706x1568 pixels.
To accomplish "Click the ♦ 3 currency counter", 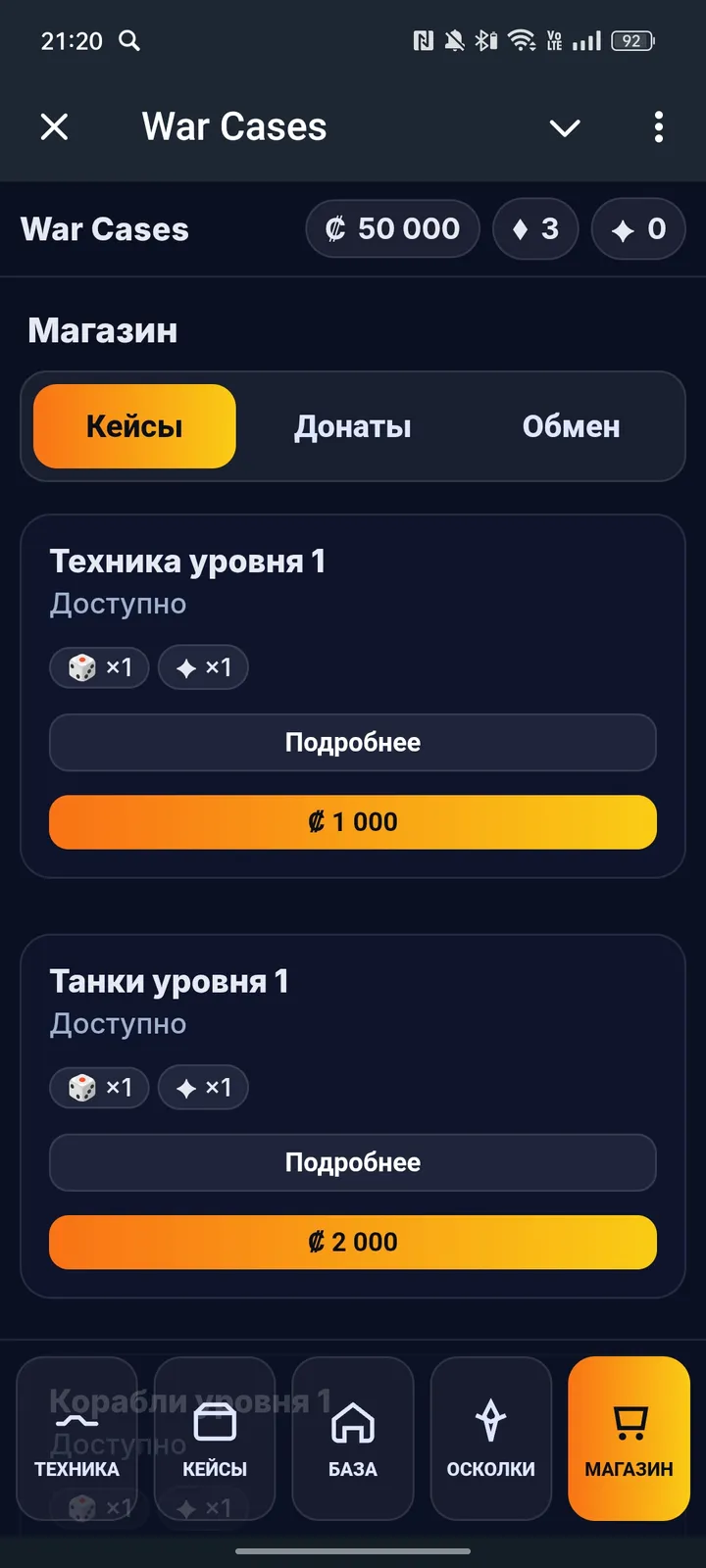I will coord(535,228).
